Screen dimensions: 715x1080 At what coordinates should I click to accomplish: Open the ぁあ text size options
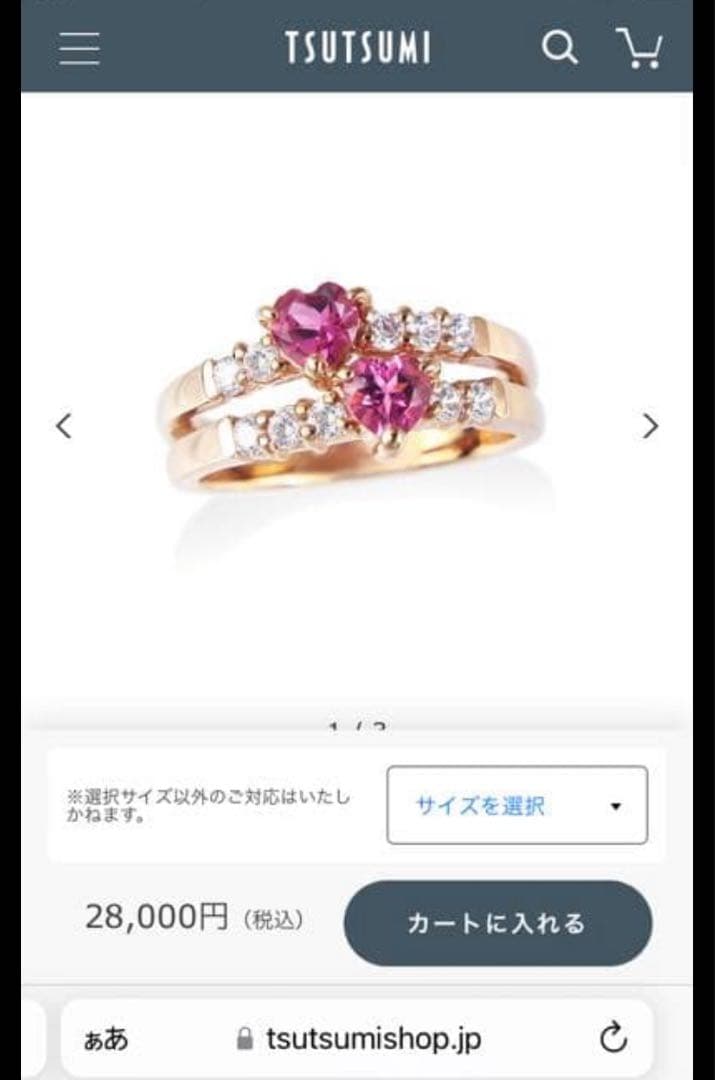[106, 1038]
